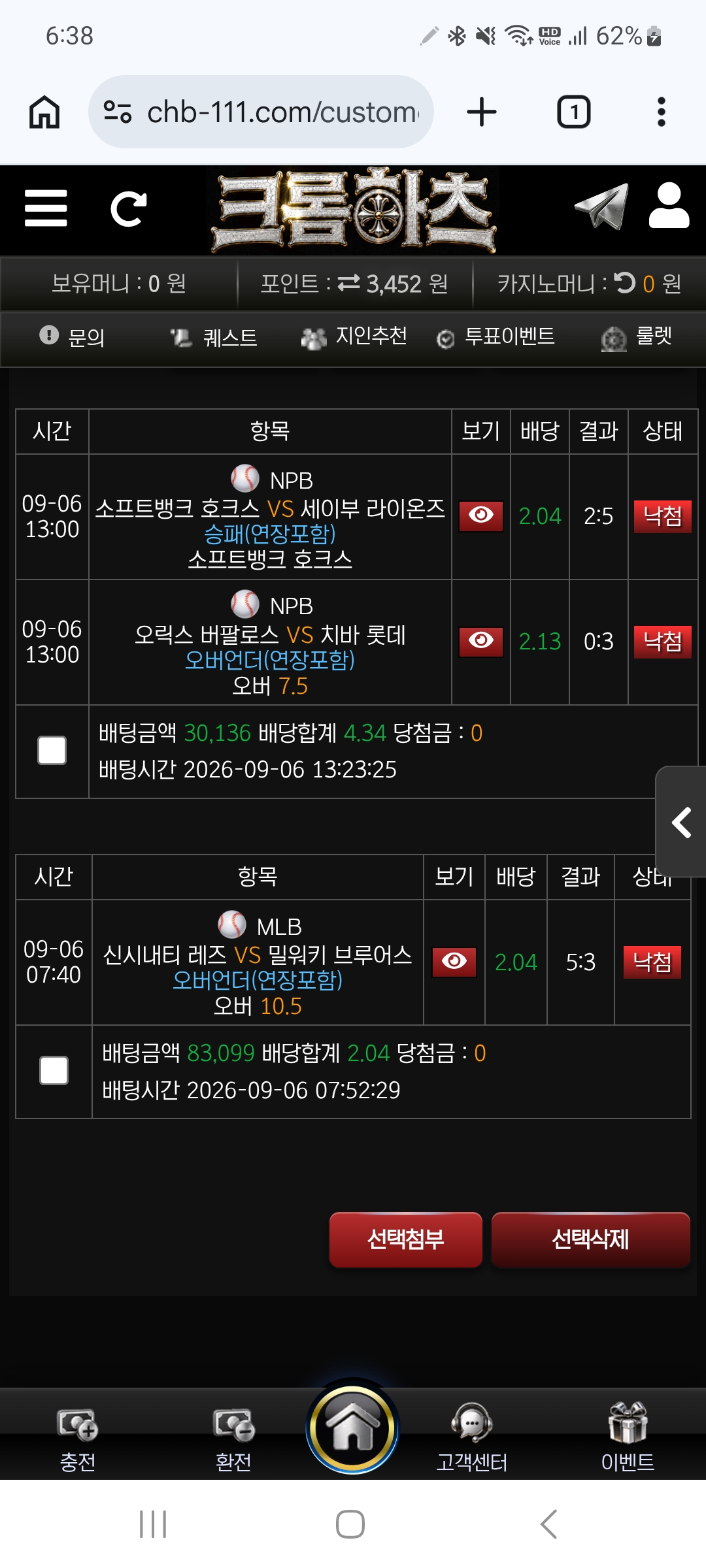View details of 신시내티 레즈 match
706x1568 pixels.
(454, 962)
